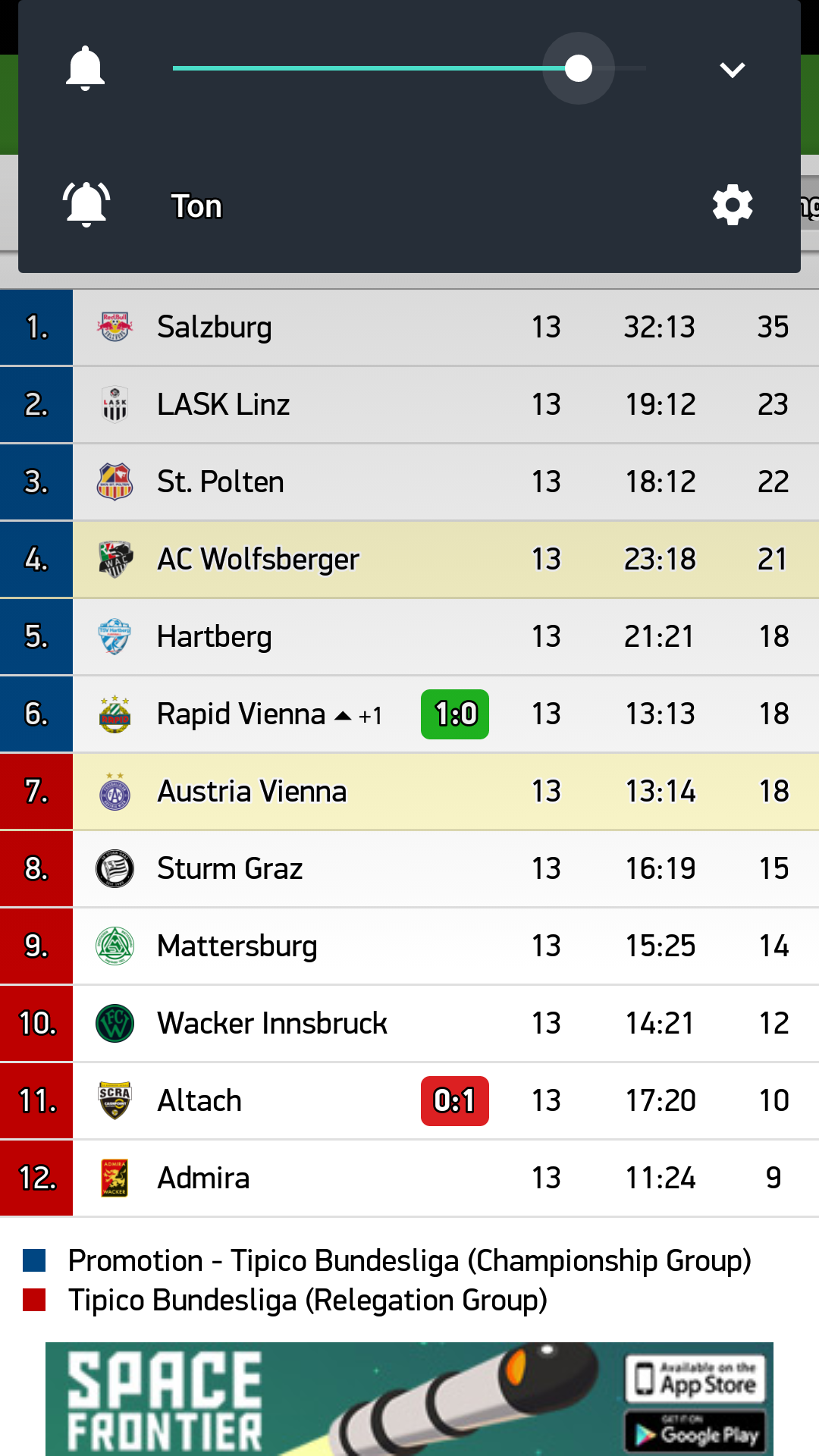The image size is (819, 1456).
Task: Open Austria Vienna team row
Action: (x=409, y=792)
